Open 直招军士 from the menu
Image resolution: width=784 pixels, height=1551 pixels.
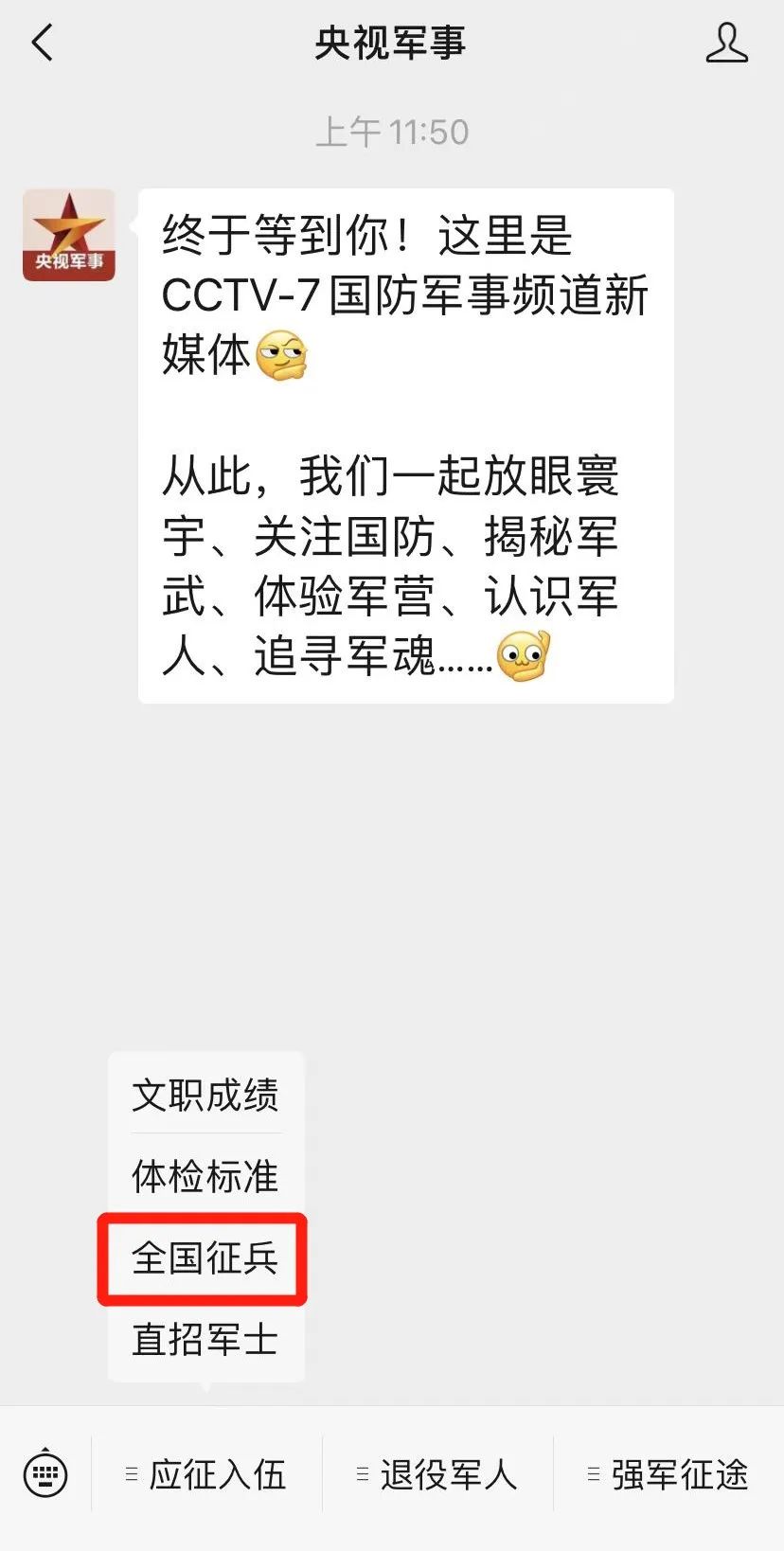pos(205,1340)
